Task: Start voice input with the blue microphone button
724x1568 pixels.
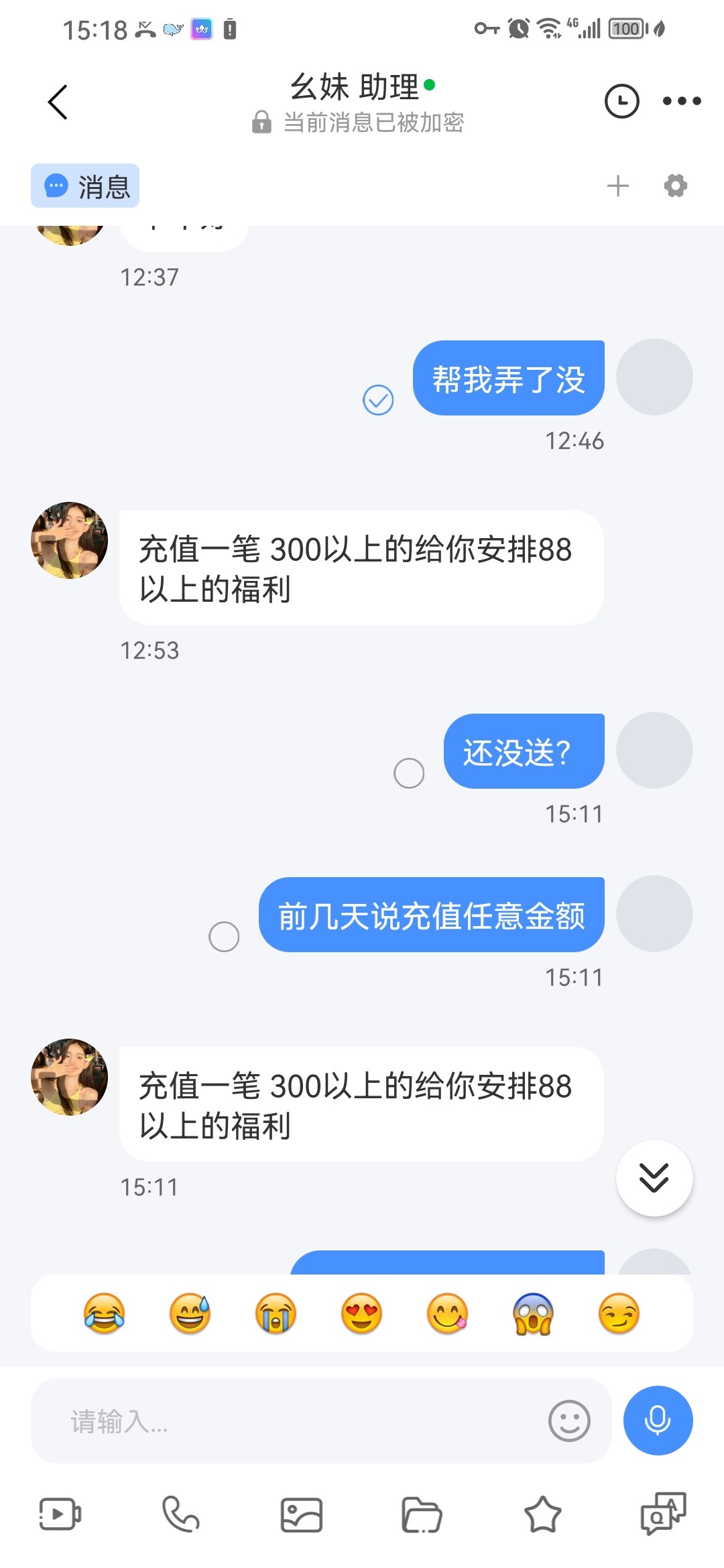Action: pos(658,1421)
